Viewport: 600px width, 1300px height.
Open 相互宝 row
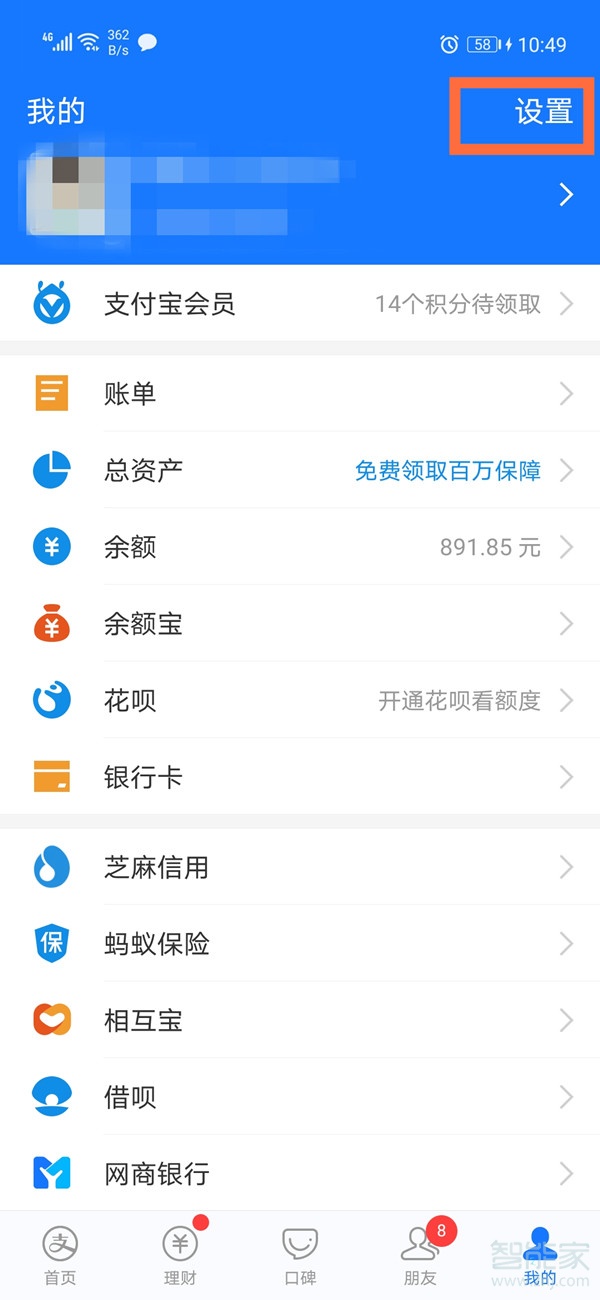pyautogui.click(x=300, y=1021)
